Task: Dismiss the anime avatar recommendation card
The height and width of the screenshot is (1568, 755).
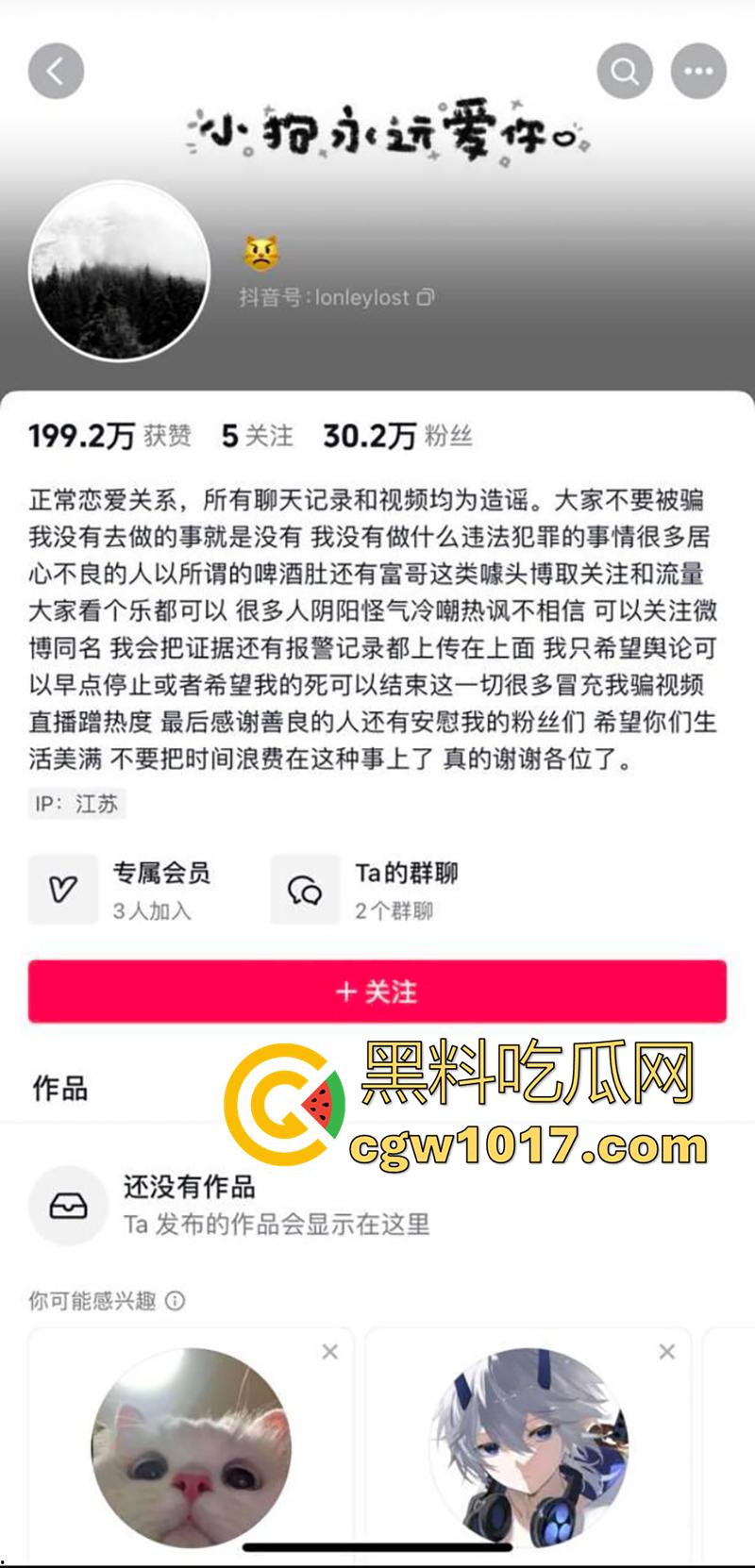Action: click(666, 1352)
